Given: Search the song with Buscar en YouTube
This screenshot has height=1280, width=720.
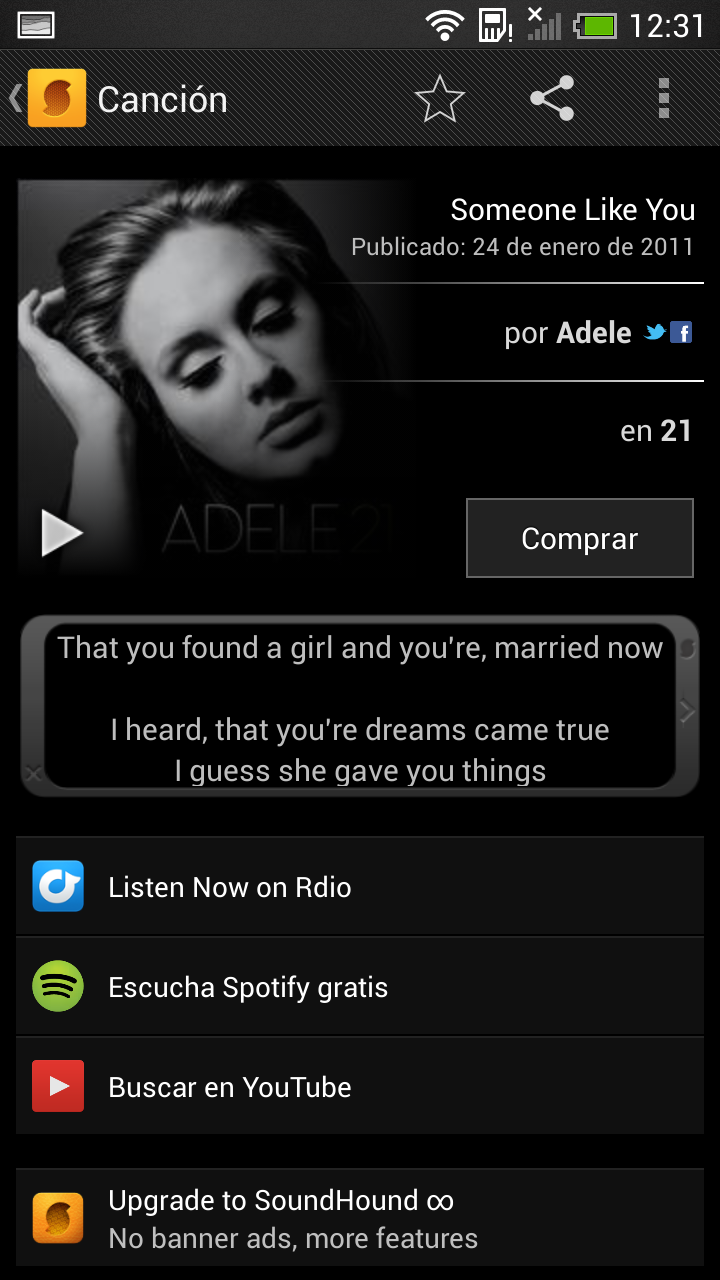Looking at the screenshot, I should [x=359, y=1087].
